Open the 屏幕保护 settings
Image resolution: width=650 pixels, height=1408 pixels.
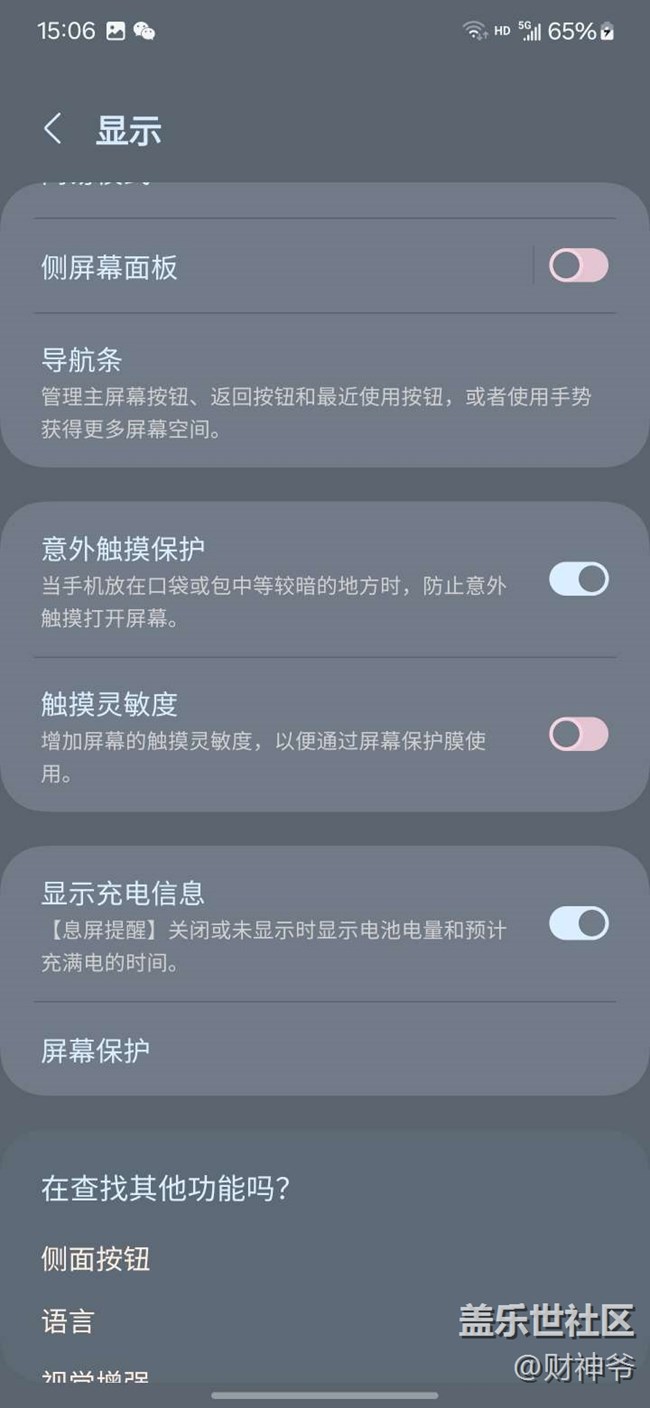coord(96,1050)
